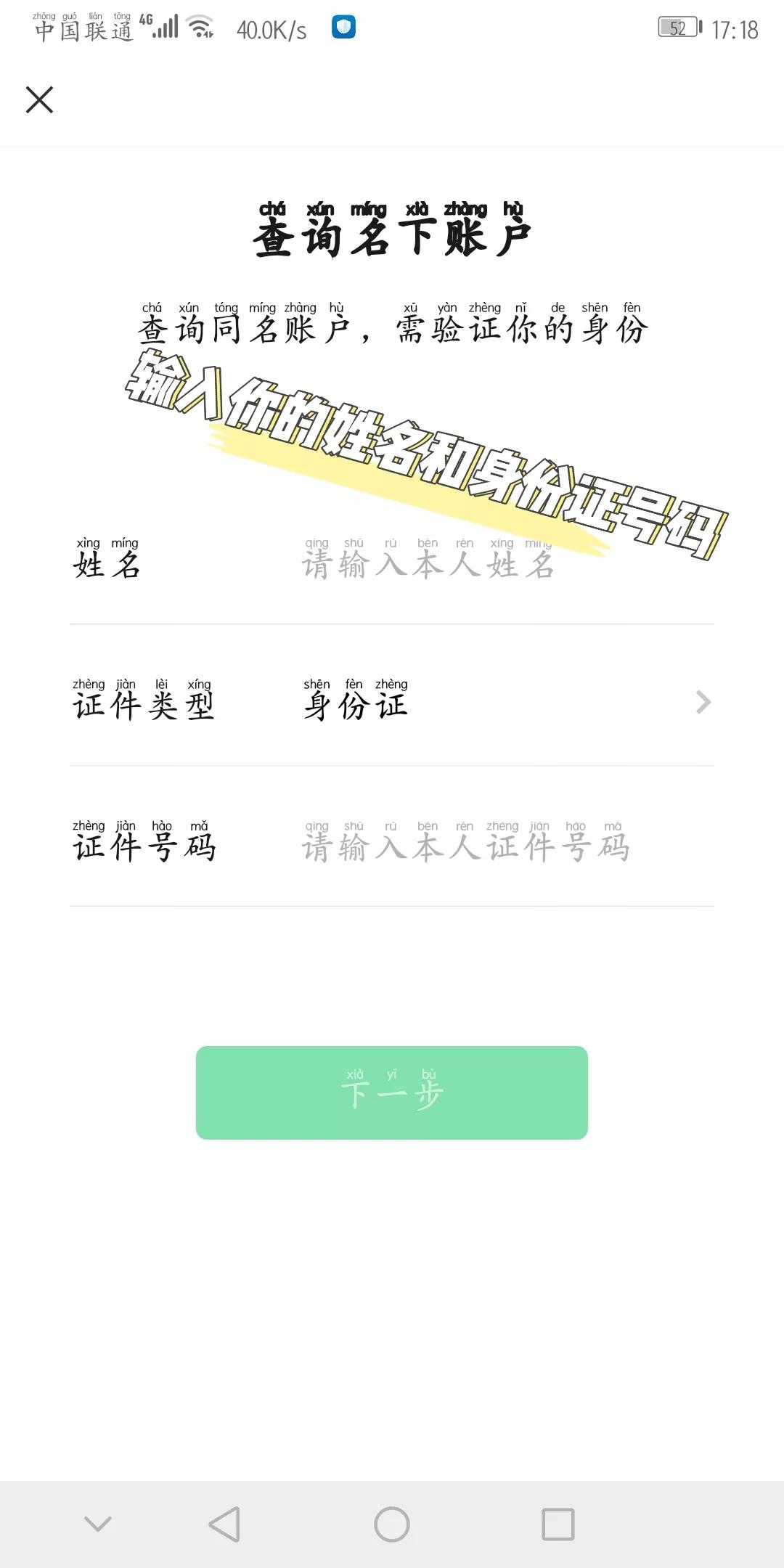The width and height of the screenshot is (784, 1568).
Task: Tap the circular home button icon
Action: 391,1522
